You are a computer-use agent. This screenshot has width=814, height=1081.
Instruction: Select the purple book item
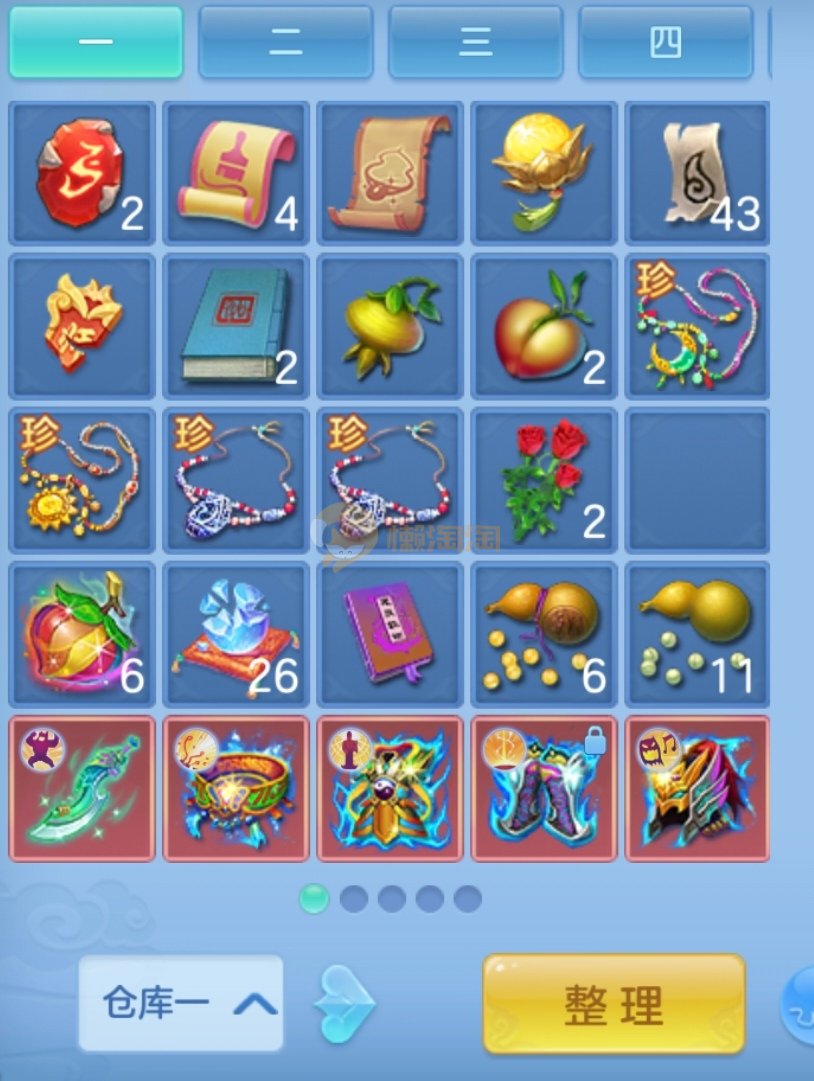tap(390, 634)
